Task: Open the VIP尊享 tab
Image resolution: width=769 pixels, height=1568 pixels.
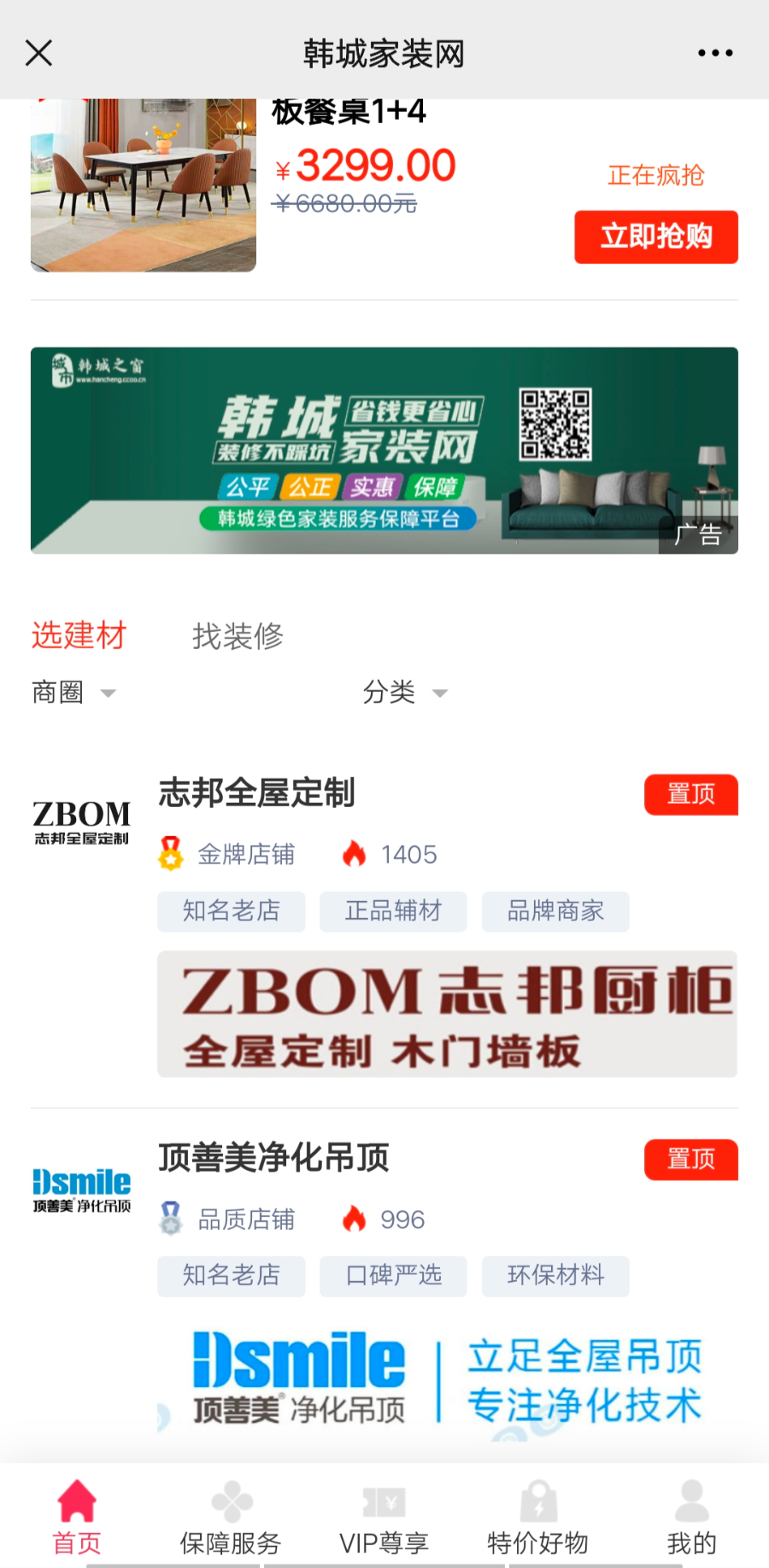Action: pyautogui.click(x=384, y=1518)
